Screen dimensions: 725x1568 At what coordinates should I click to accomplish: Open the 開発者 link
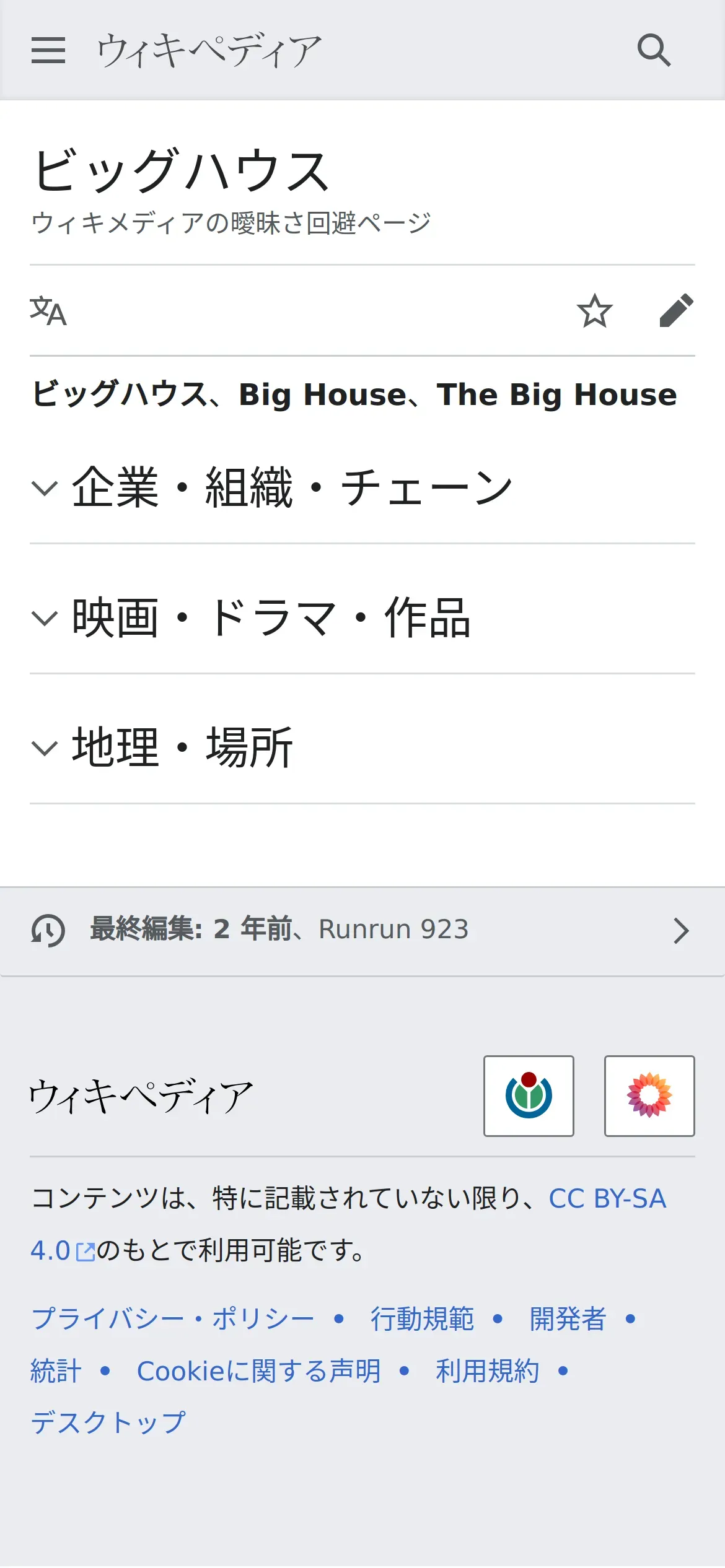tap(568, 1318)
